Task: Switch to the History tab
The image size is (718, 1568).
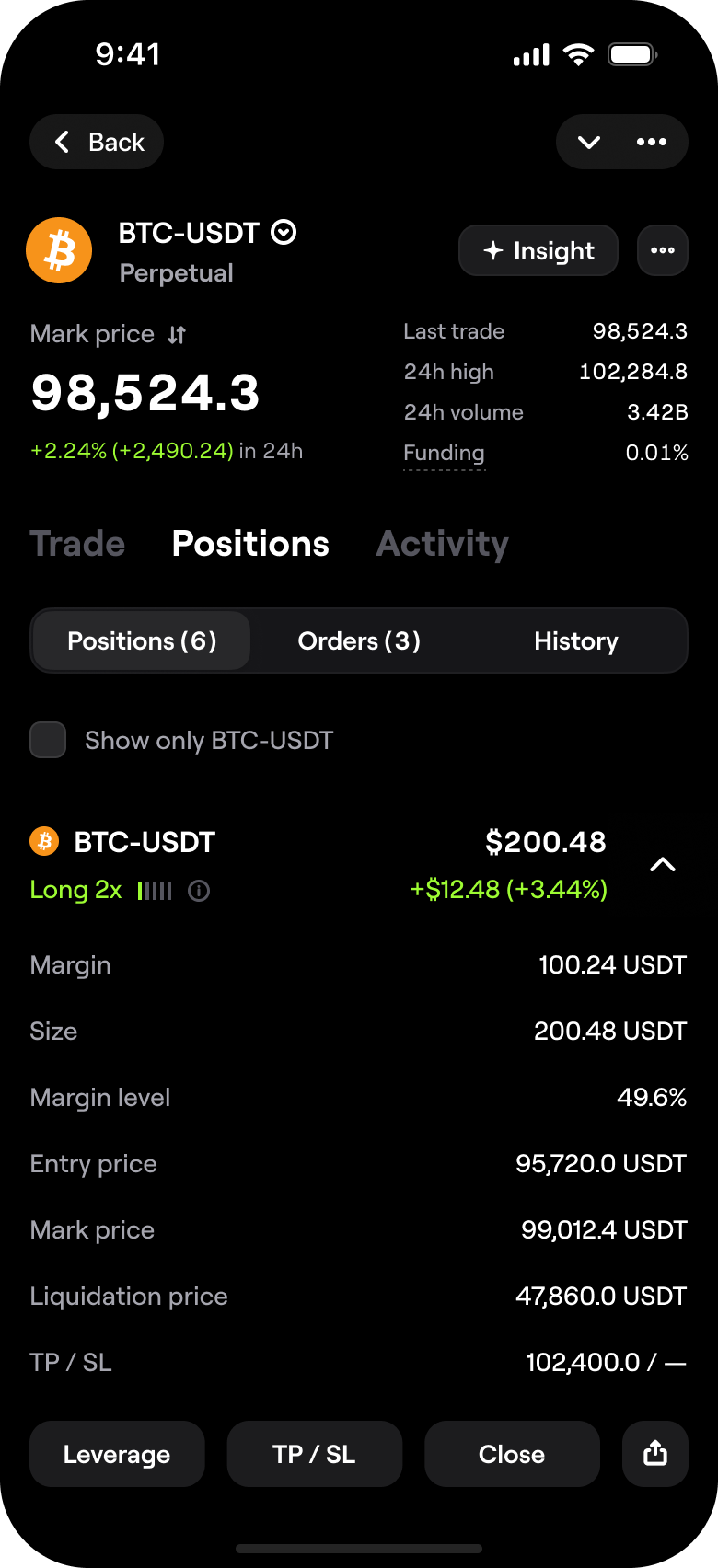Action: coord(575,640)
